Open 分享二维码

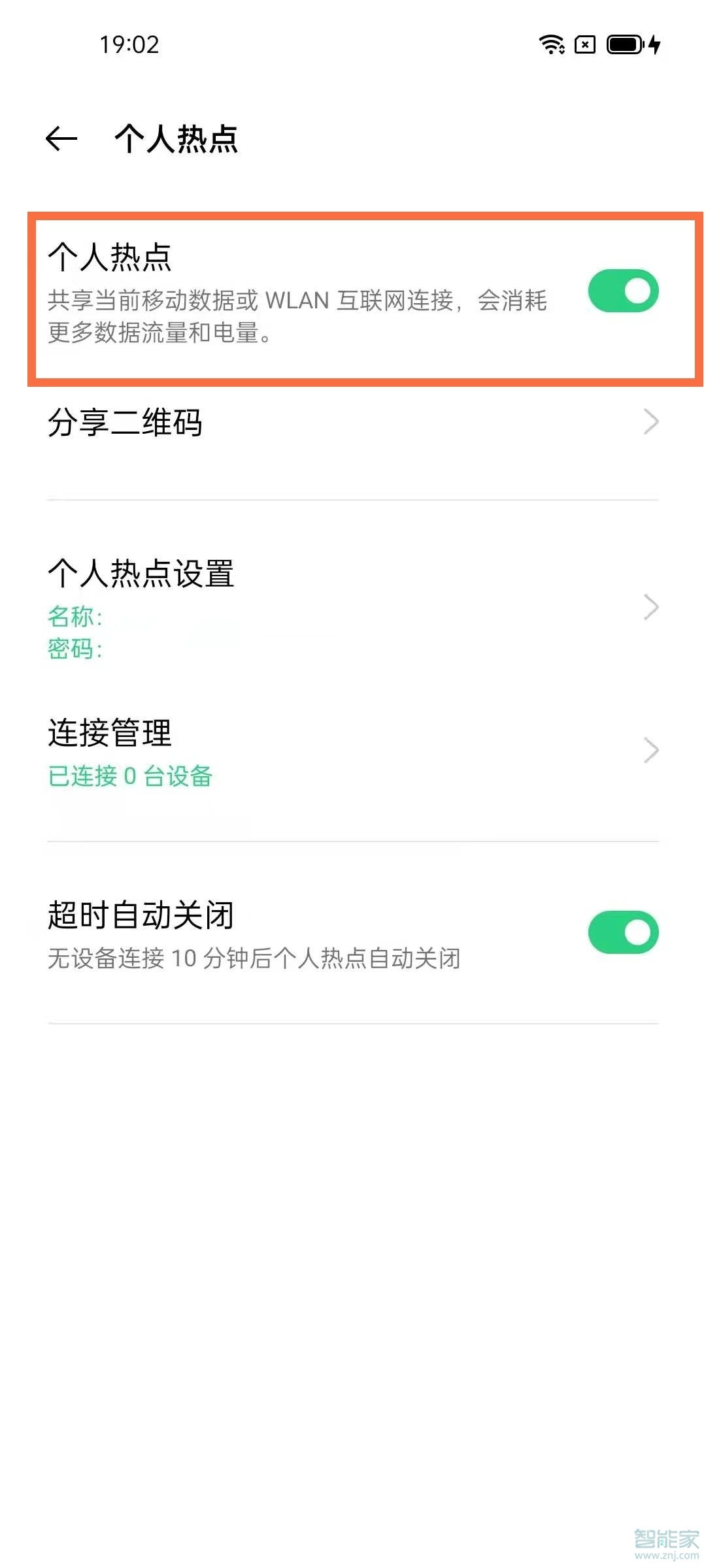point(353,422)
